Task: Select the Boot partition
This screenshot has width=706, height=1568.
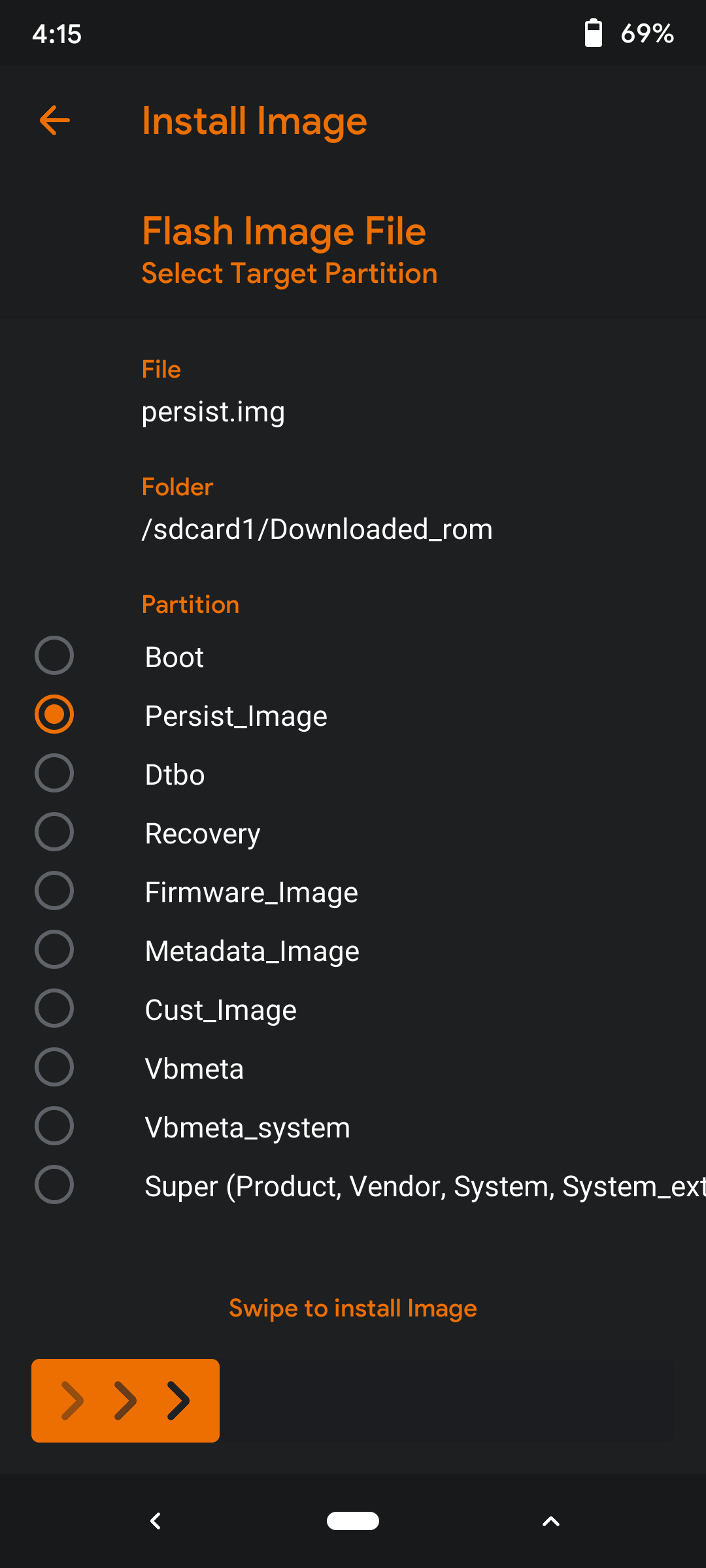Action: pyautogui.click(x=353, y=656)
